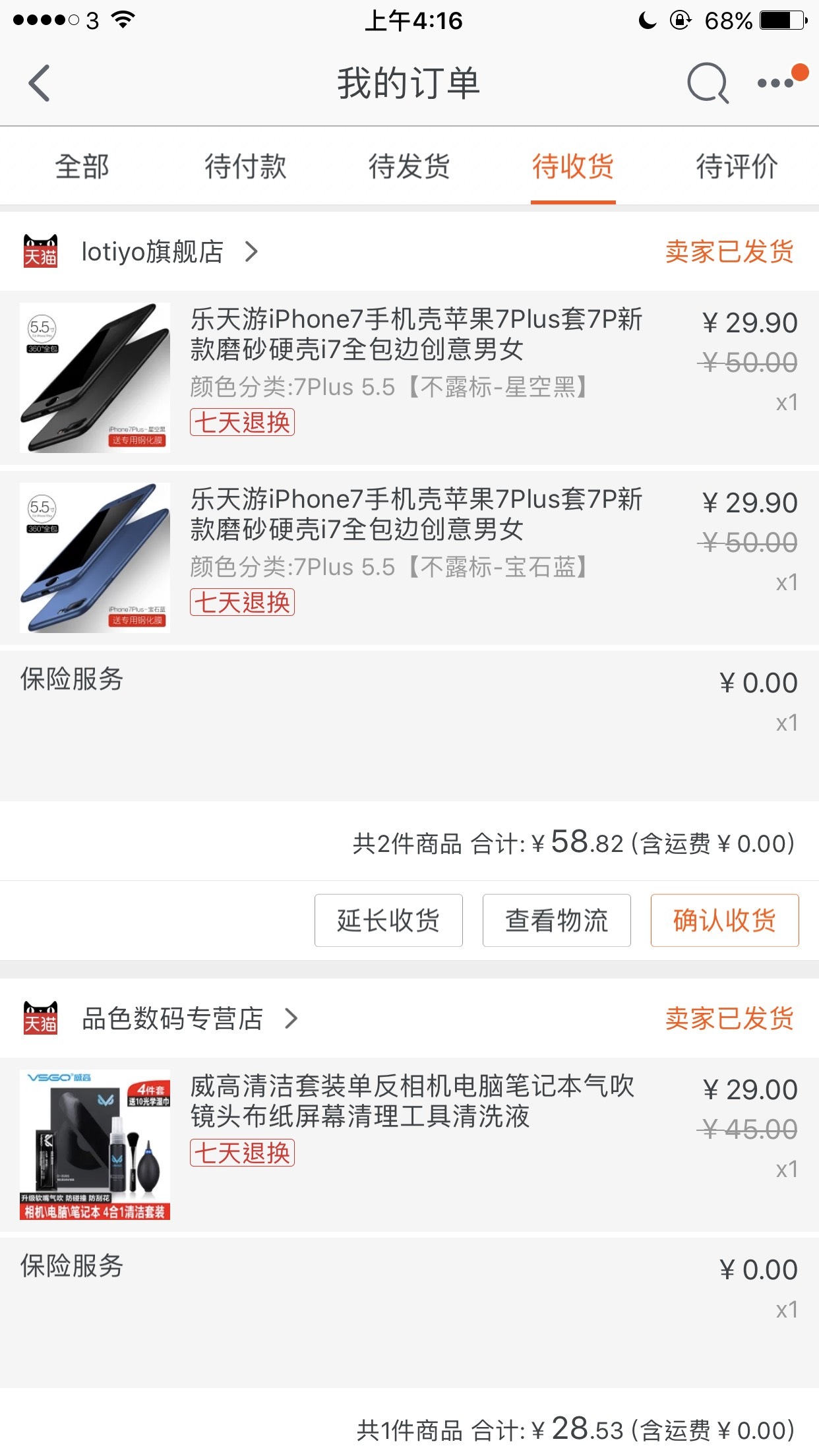Confirm receipt with 确认收货
Screen dimensions: 819x1456
[x=725, y=921]
